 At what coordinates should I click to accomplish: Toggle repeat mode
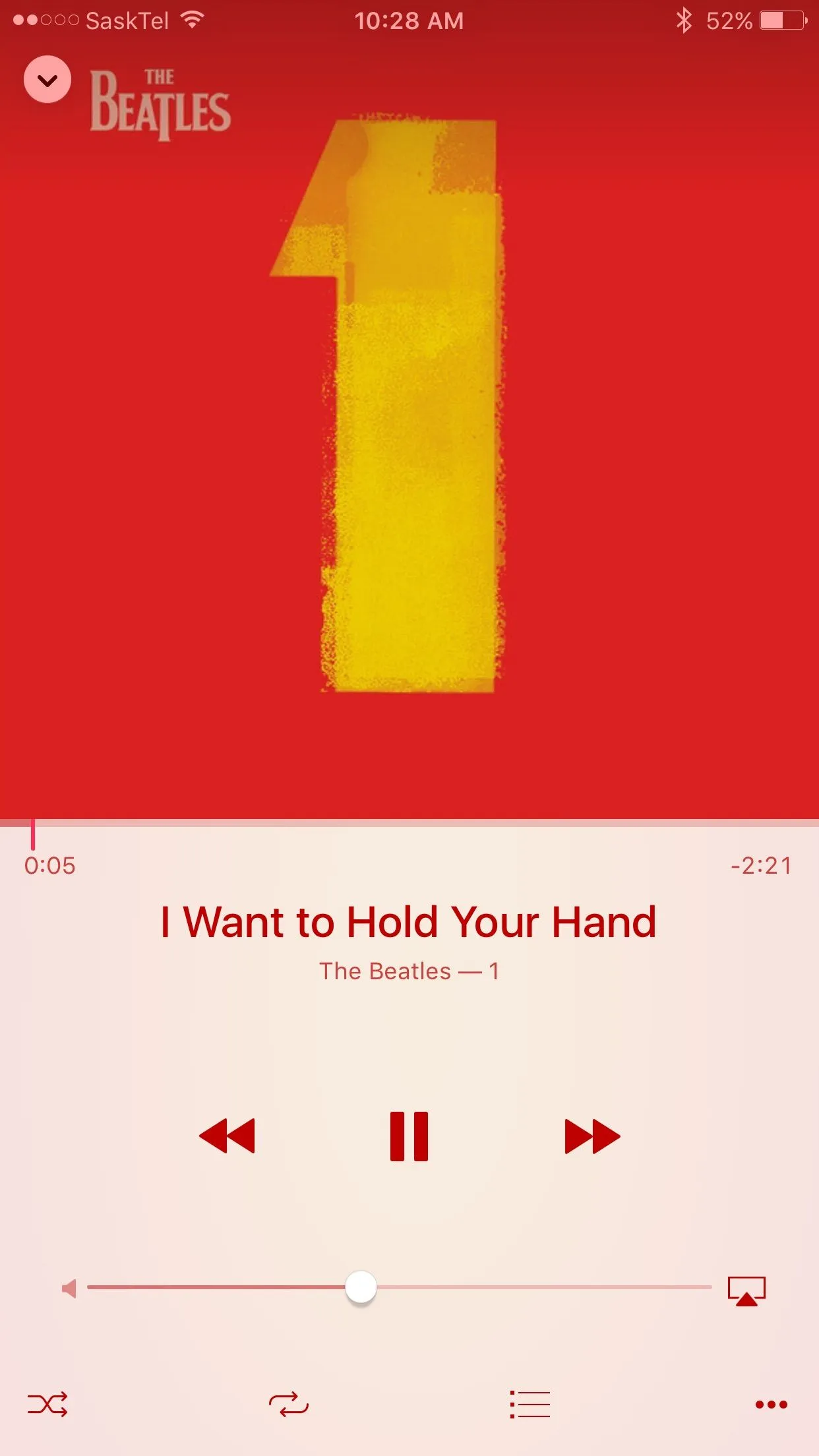click(289, 1404)
